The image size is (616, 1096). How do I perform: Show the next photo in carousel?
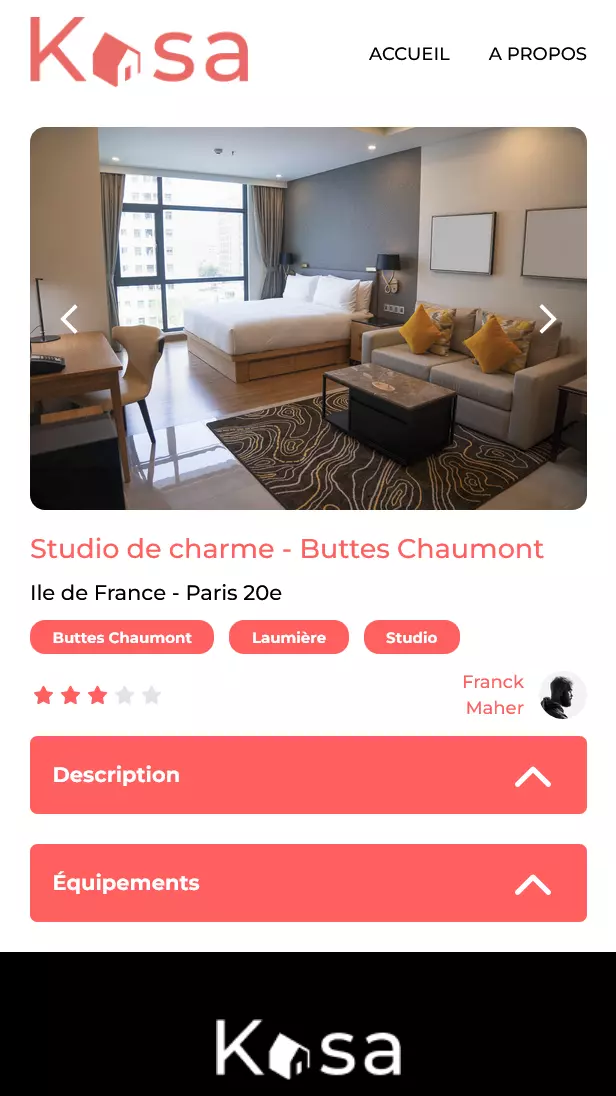coord(547,319)
